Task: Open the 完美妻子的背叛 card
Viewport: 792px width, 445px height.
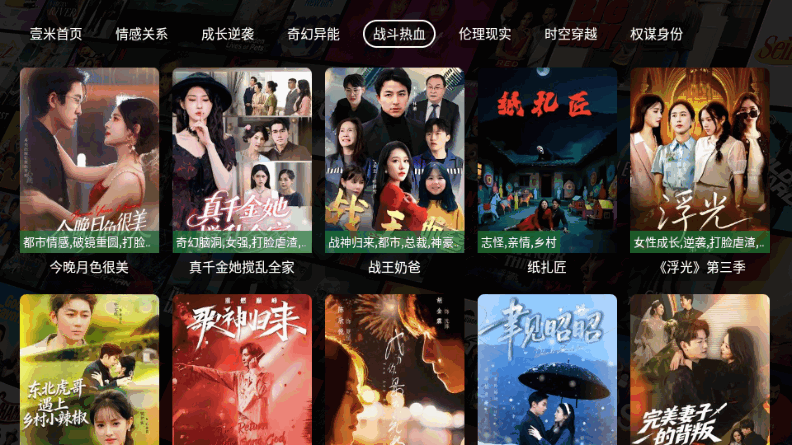Action: 699,370
